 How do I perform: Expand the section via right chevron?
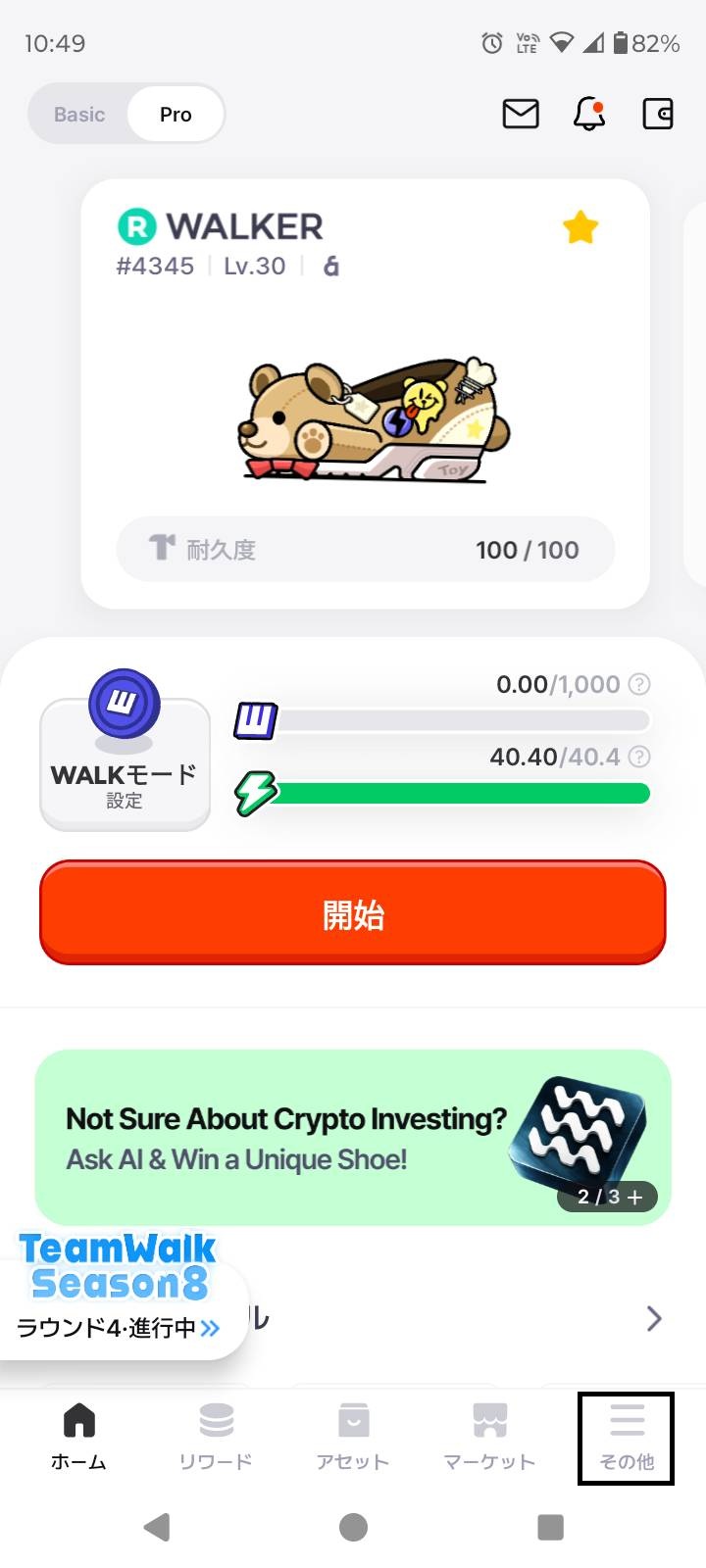click(654, 1318)
